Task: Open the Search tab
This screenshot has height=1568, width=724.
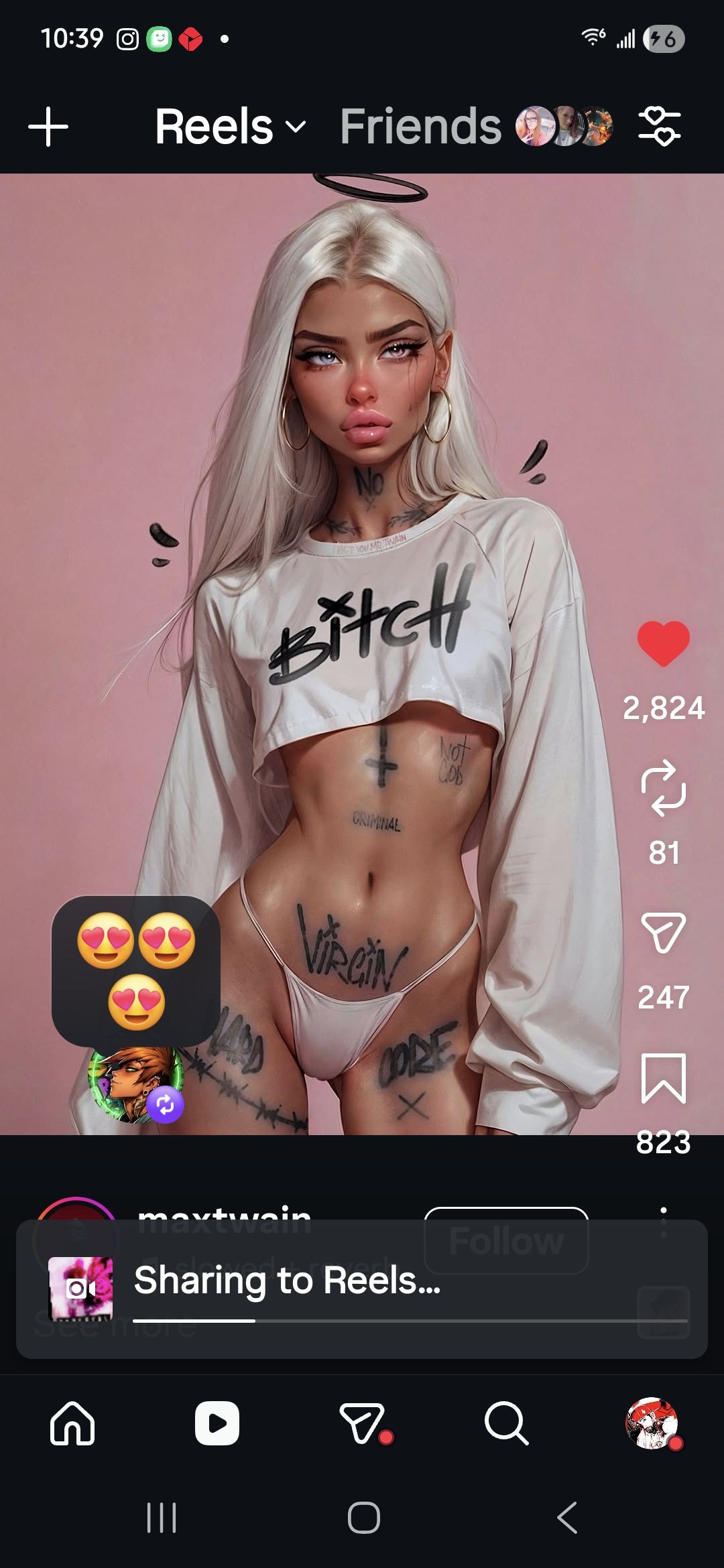Action: [x=506, y=1423]
